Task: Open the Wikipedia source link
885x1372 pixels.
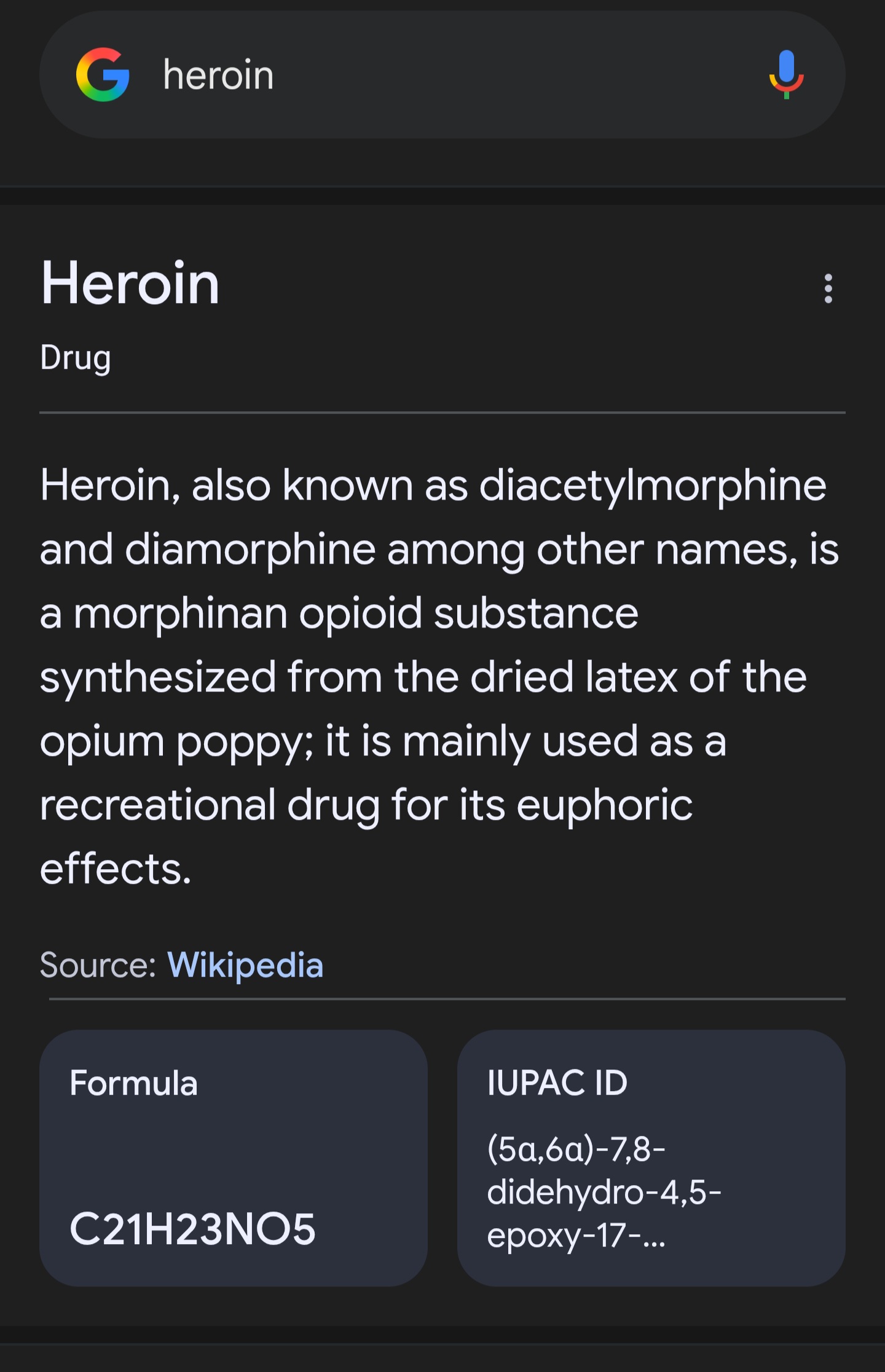Action: pos(245,965)
